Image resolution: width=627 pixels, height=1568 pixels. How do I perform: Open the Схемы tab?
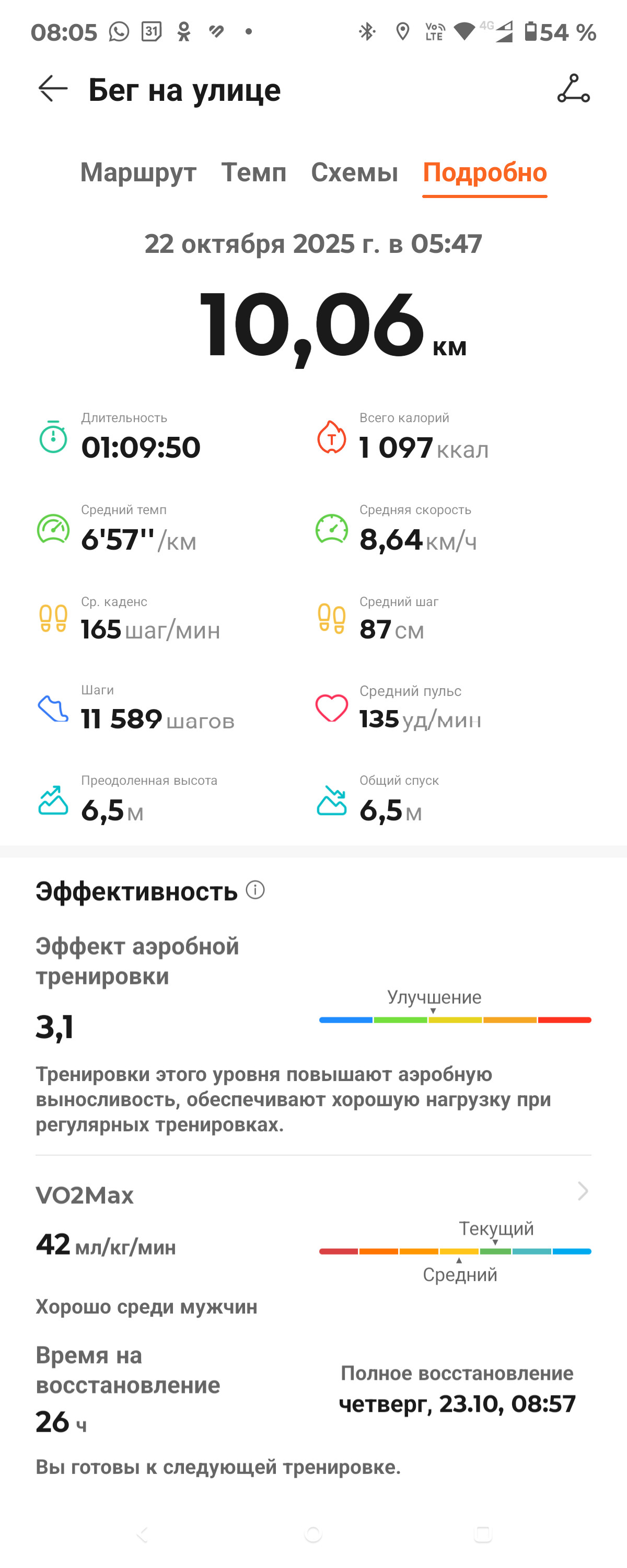[x=354, y=172]
